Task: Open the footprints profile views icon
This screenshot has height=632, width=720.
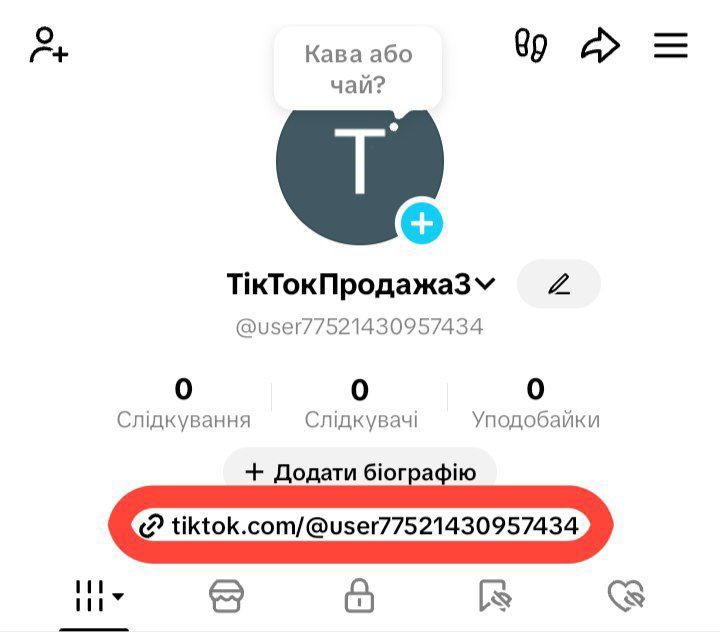Action: 530,46
